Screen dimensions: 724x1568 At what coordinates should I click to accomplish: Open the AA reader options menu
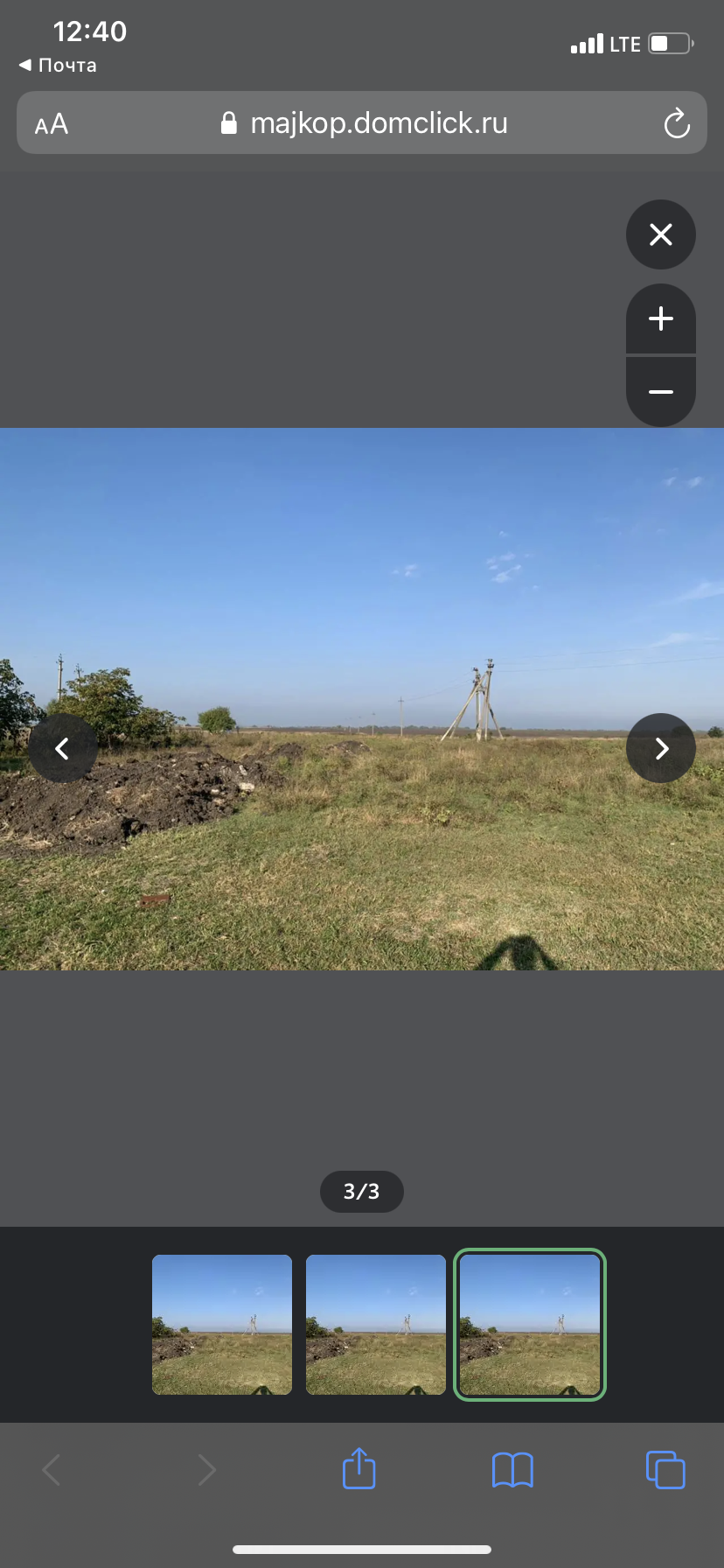(x=52, y=124)
